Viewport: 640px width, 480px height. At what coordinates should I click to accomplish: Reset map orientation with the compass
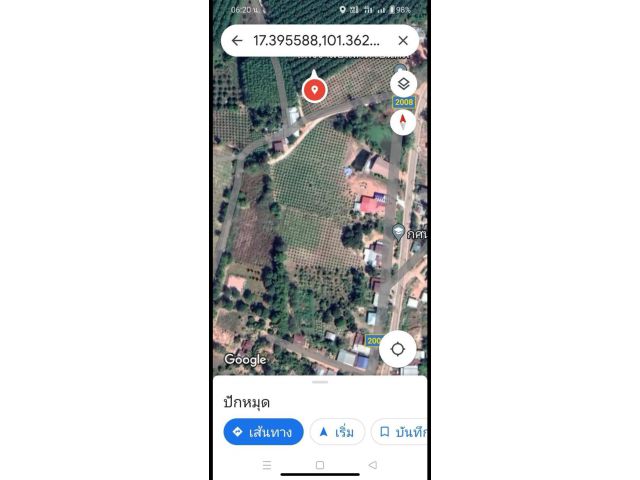pos(402,122)
